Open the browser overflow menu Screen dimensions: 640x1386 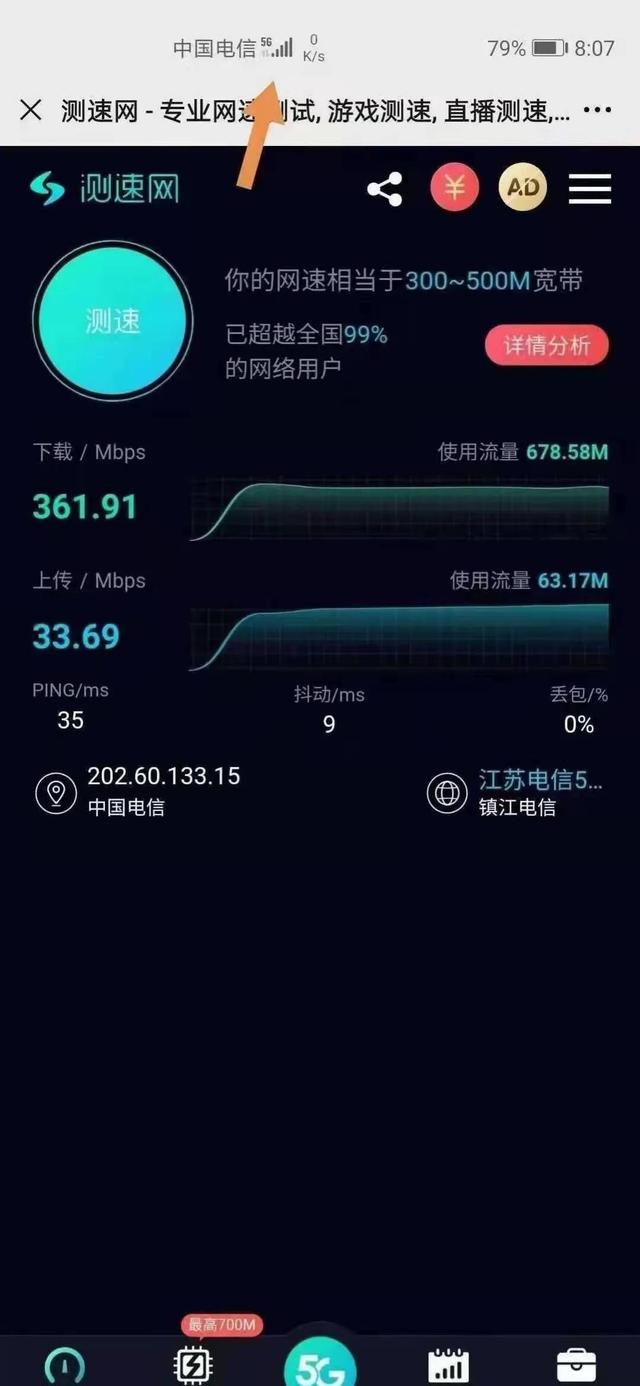pyautogui.click(x=597, y=110)
